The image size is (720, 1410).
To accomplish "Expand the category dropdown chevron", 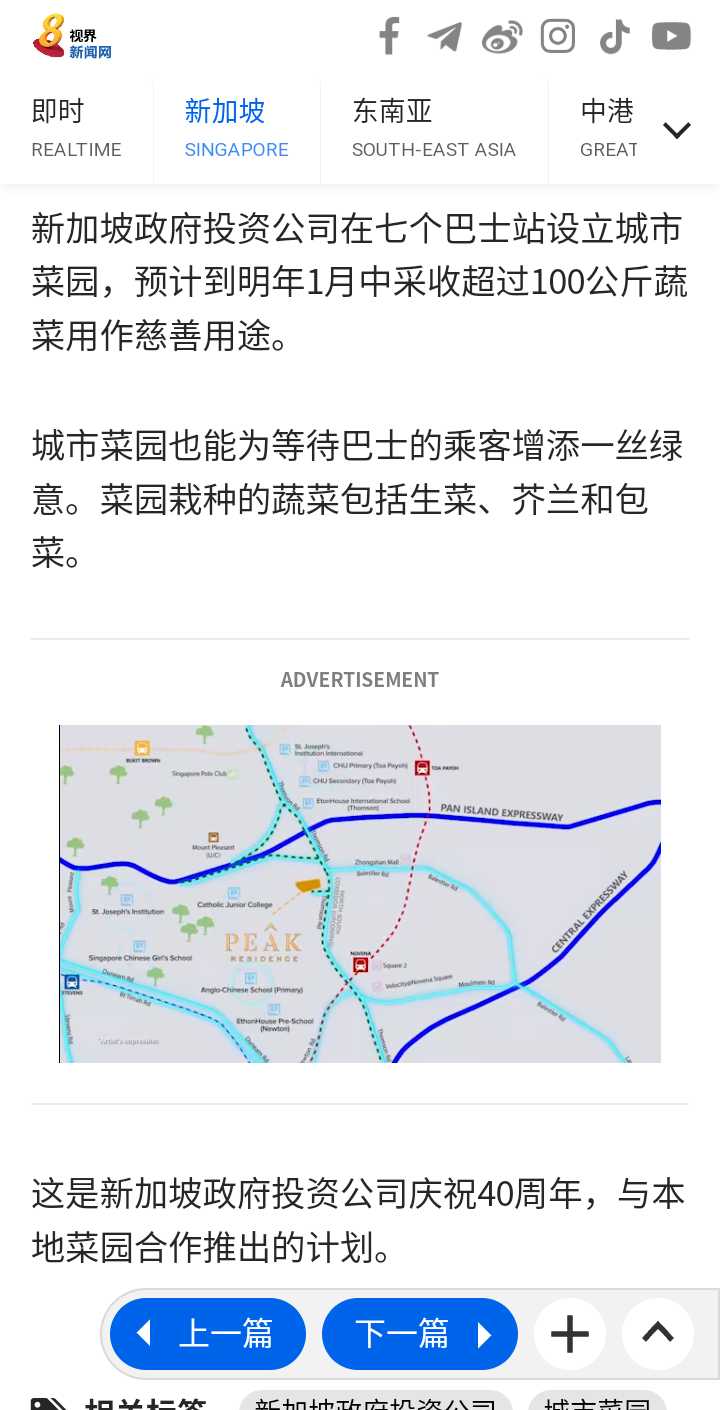I will pos(677,130).
